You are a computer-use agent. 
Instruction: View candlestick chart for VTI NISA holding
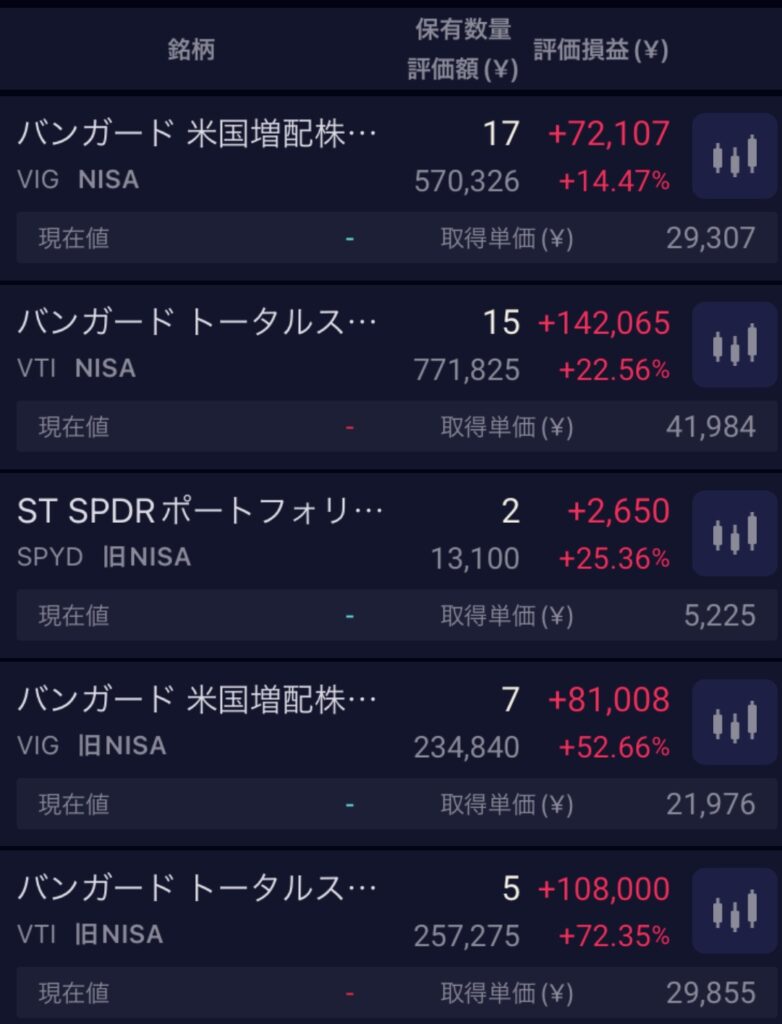pos(734,345)
